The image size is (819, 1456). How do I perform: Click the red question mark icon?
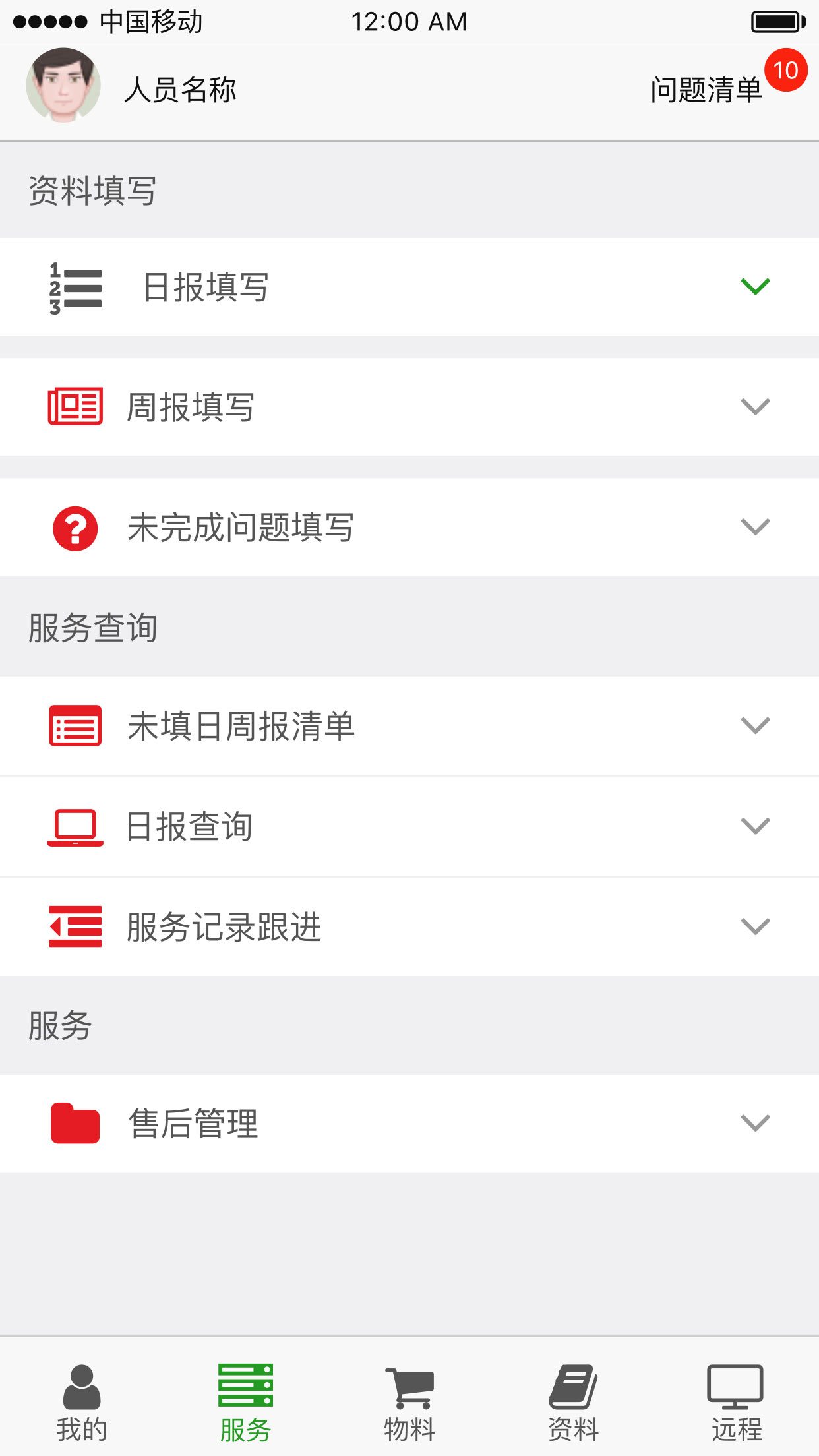tap(75, 527)
